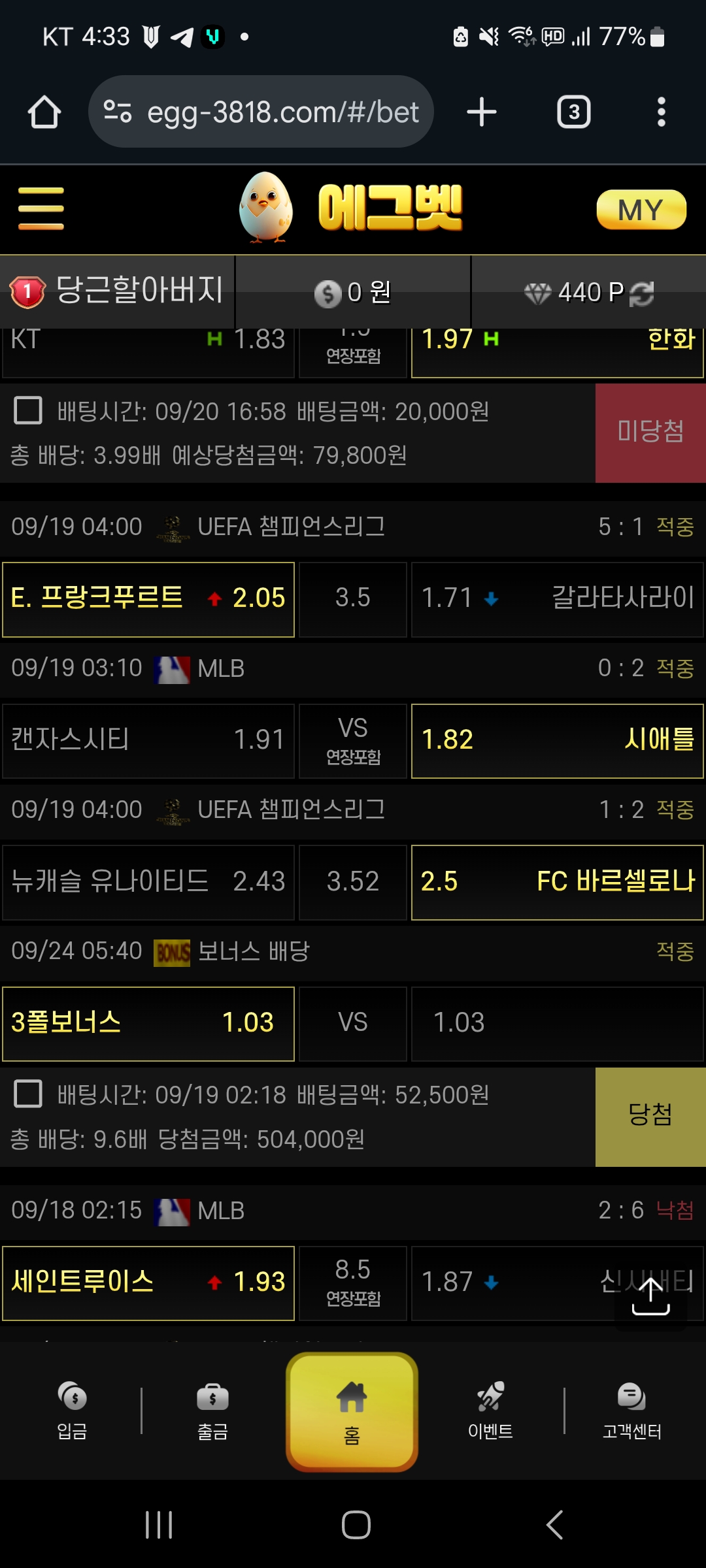Open the 이벤트 tab
Screen dimensions: 706x1568
490,1411
